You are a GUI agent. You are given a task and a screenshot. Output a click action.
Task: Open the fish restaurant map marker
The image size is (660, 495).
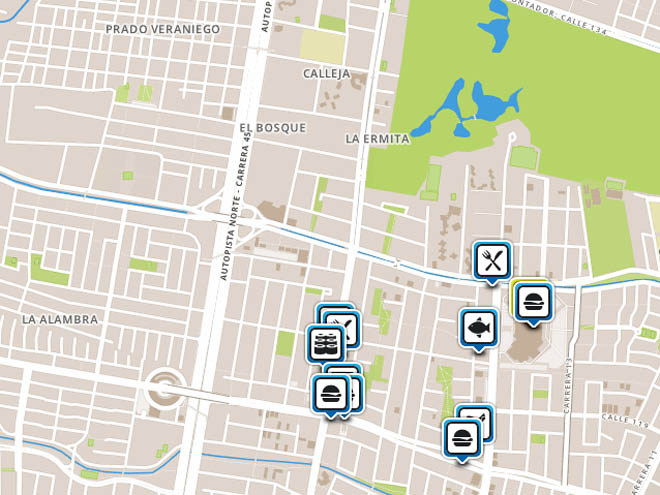pyautogui.click(x=478, y=327)
